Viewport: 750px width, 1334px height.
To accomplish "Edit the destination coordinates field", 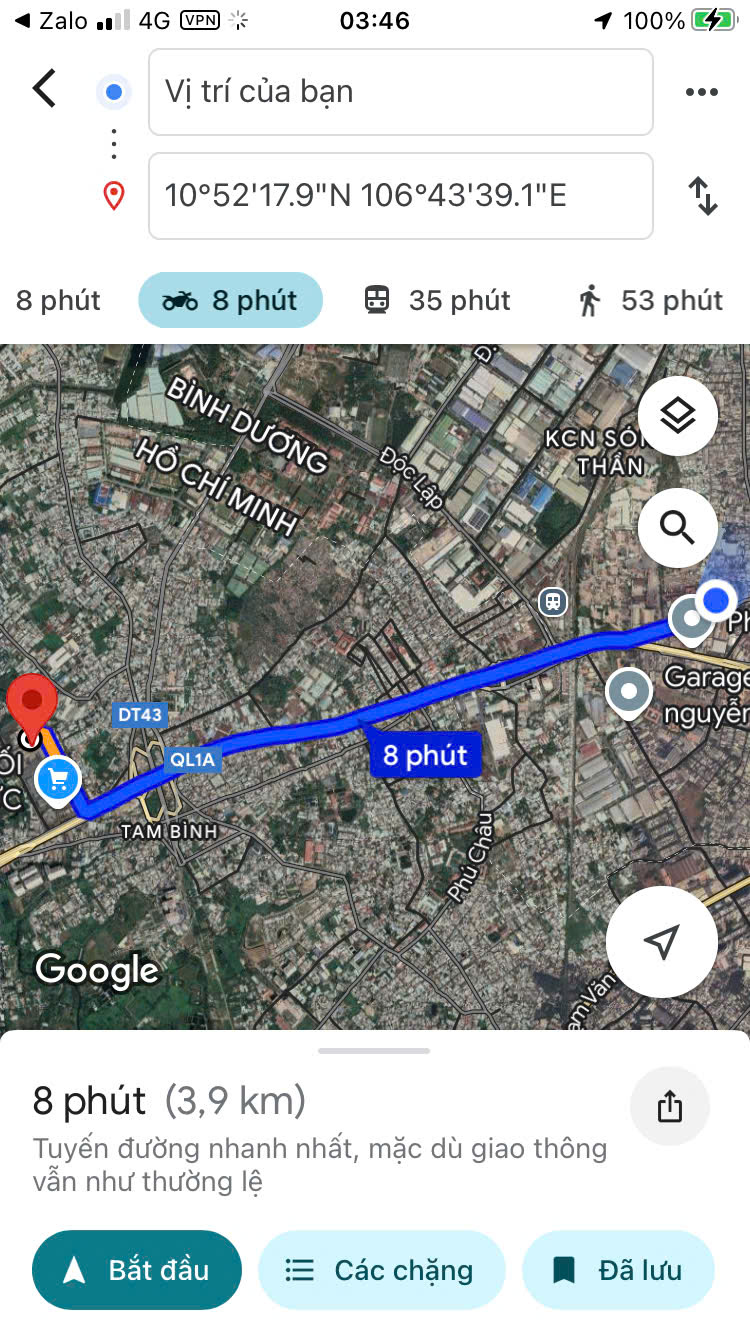I will (x=400, y=196).
